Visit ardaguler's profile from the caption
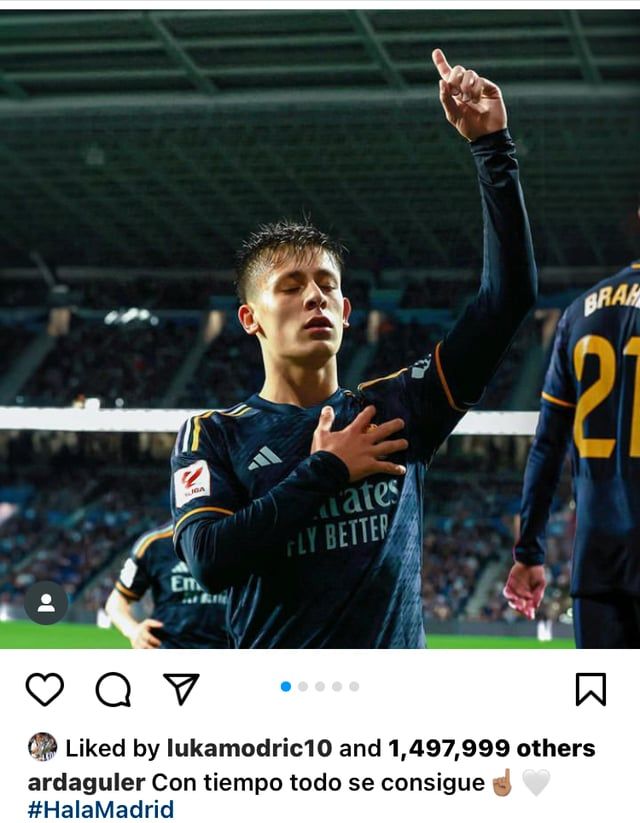This screenshot has height=823, width=640. (x=86, y=782)
